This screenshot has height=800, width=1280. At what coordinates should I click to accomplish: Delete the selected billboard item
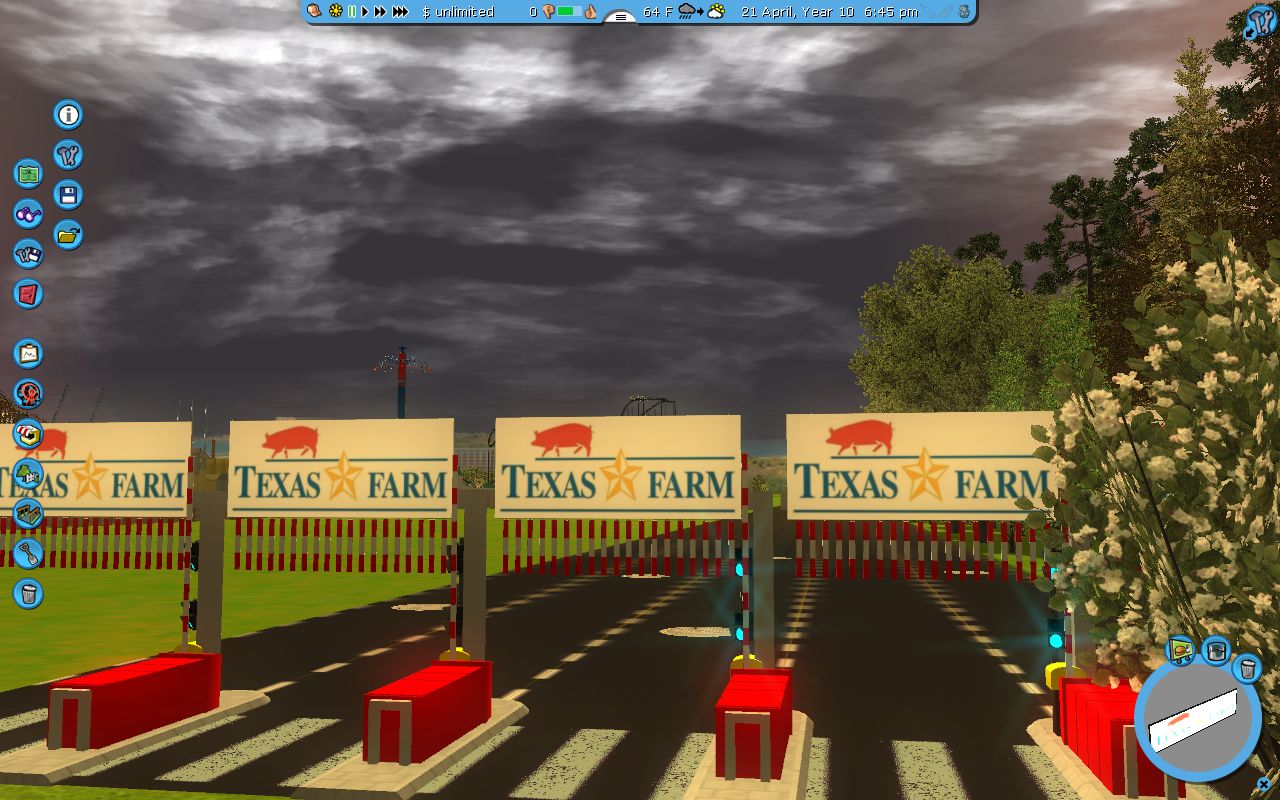1247,667
